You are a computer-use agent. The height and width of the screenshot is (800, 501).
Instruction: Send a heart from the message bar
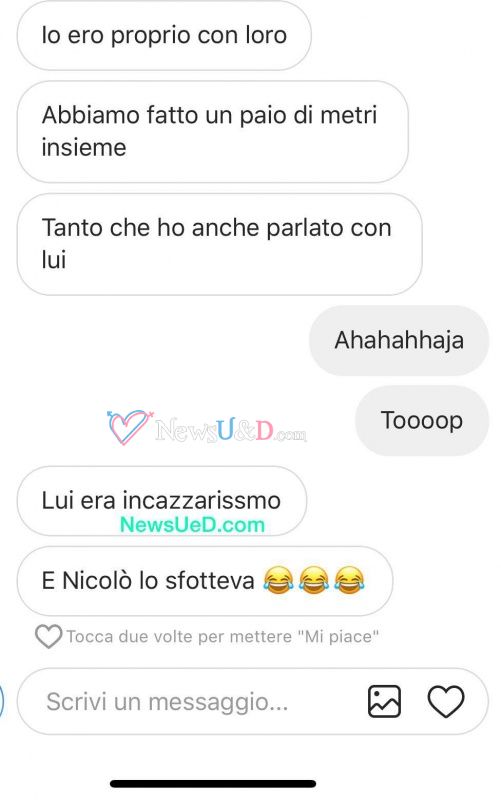pyautogui.click(x=445, y=702)
